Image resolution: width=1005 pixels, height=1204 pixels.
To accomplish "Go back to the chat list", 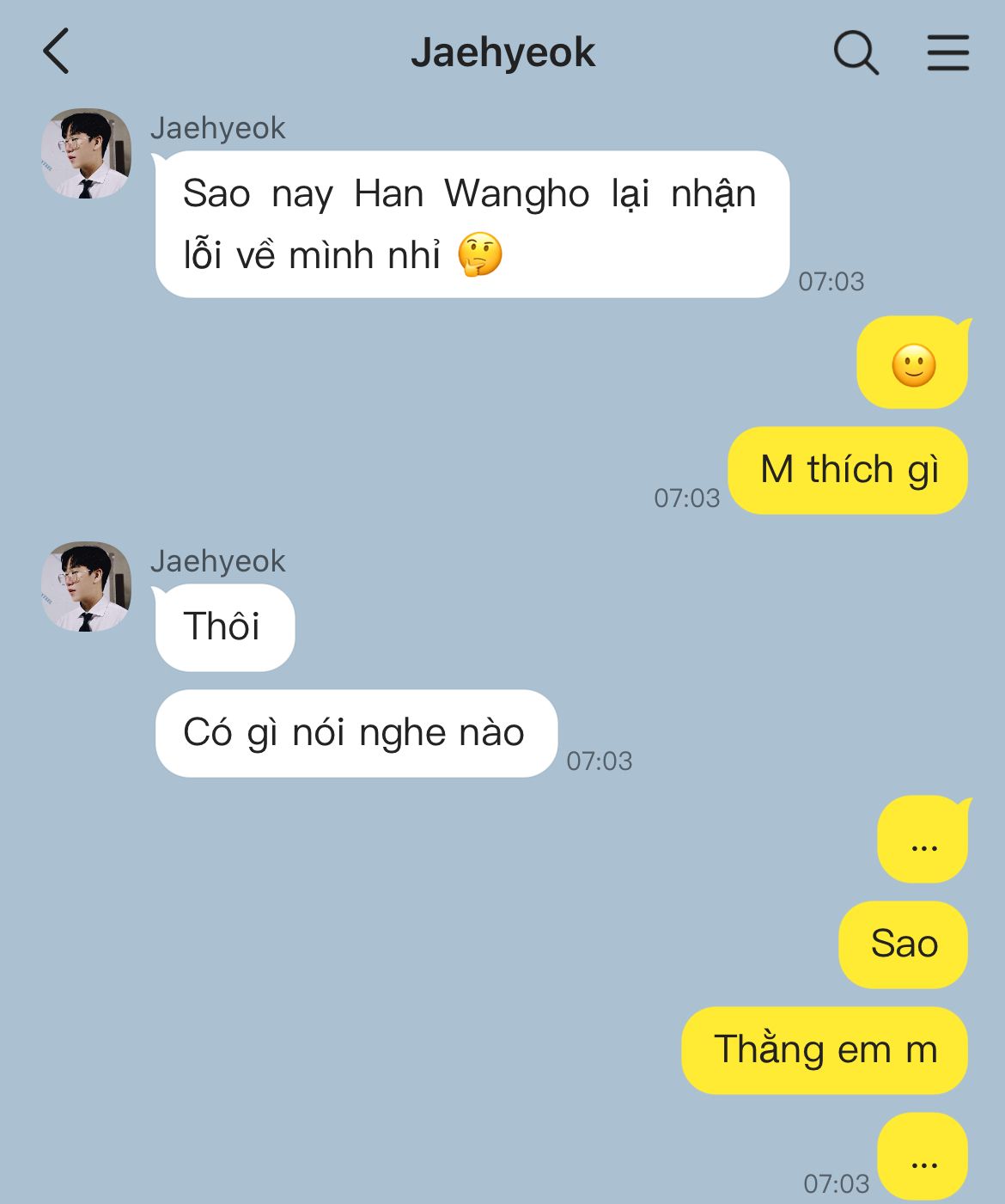I will [x=57, y=52].
